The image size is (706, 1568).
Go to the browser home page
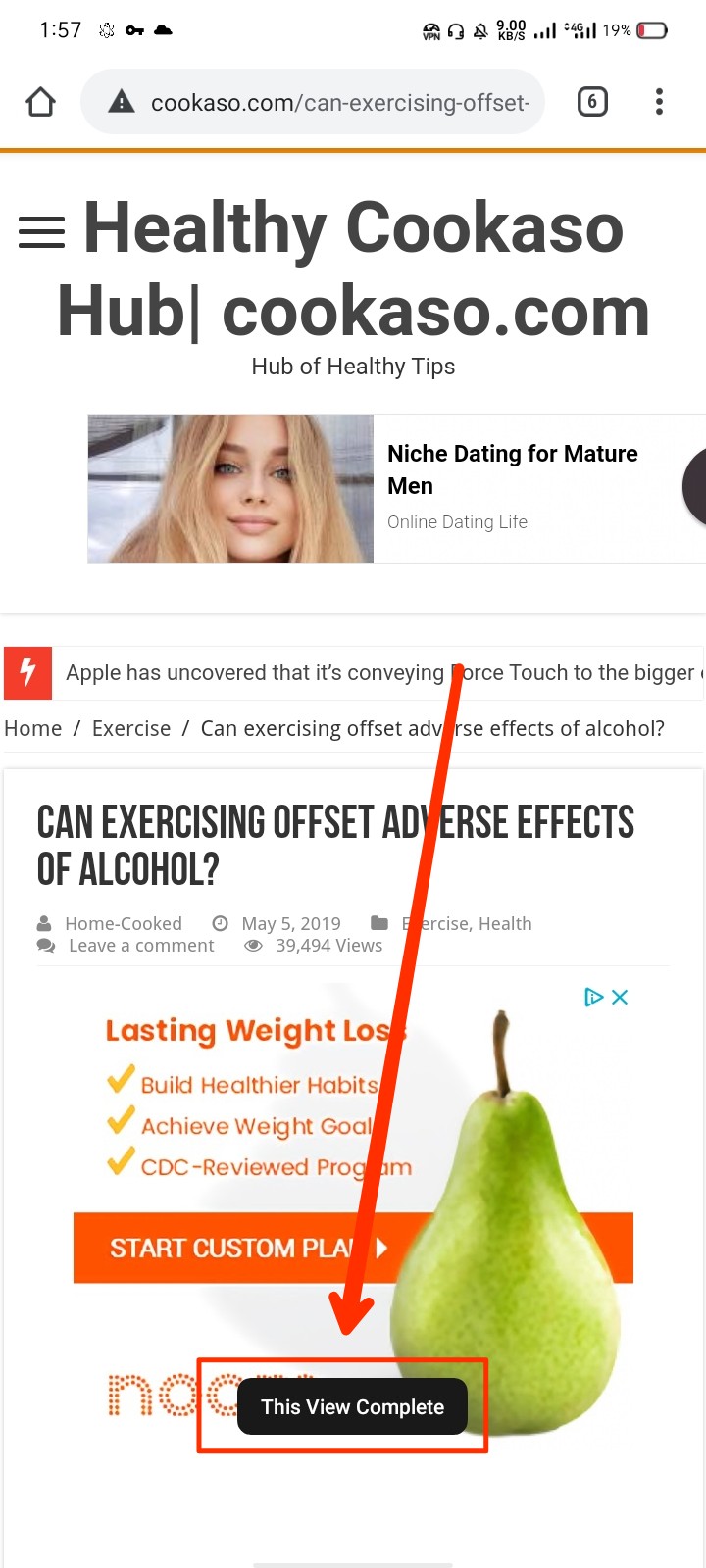click(40, 102)
